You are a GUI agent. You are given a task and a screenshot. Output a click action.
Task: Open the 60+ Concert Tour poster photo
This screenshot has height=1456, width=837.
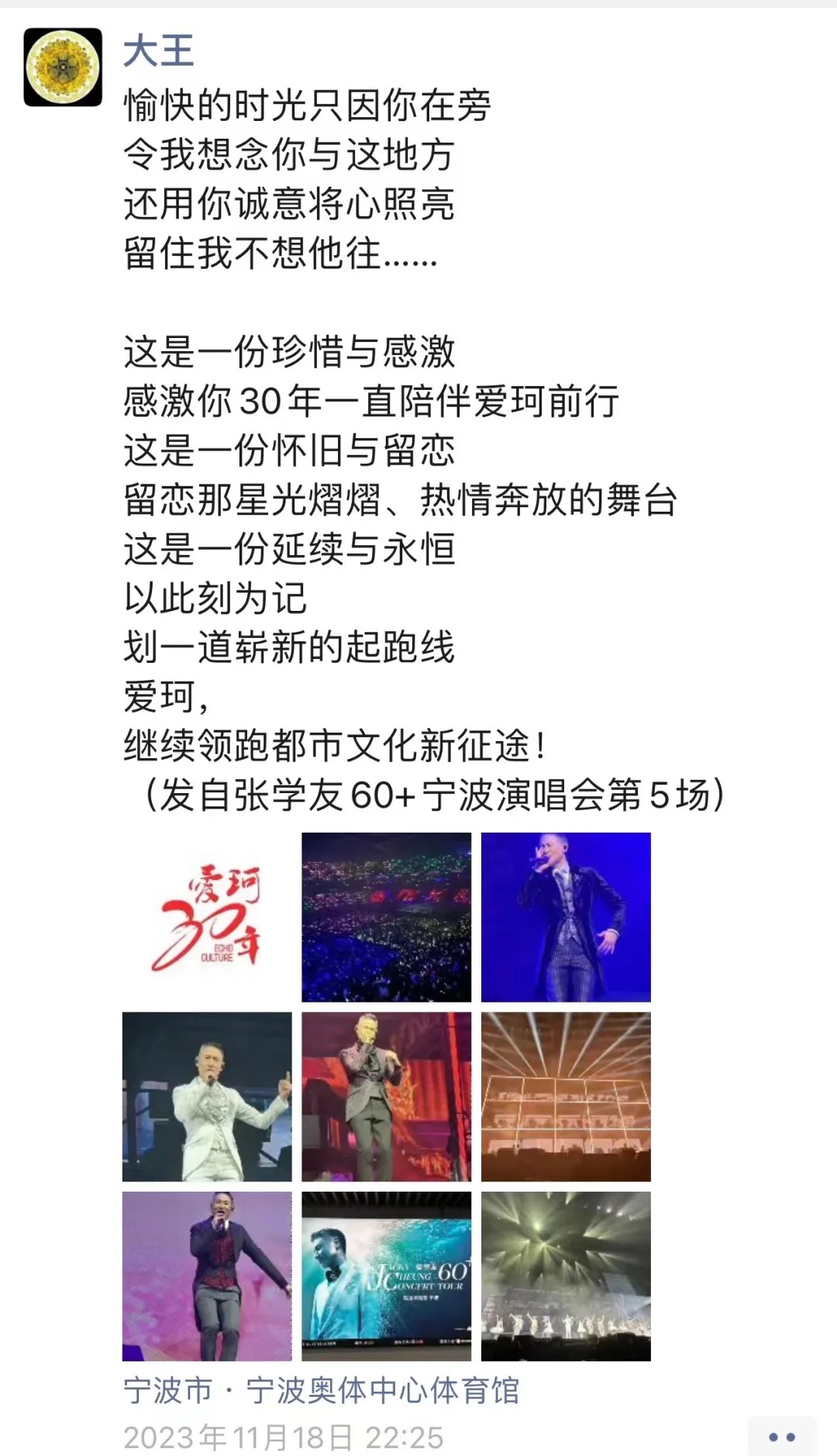(386, 1276)
